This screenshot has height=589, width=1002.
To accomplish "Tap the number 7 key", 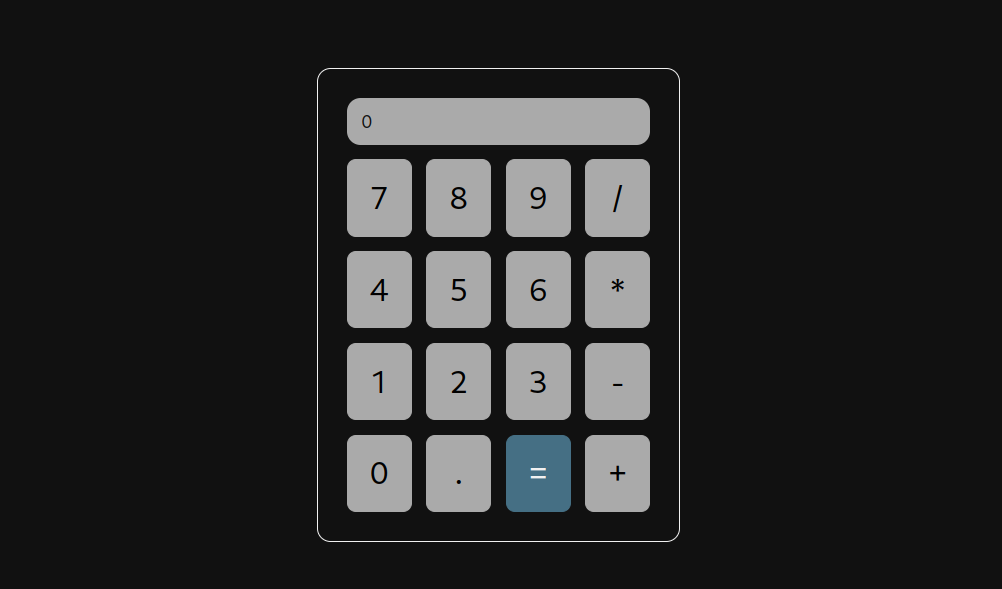I will pyautogui.click(x=379, y=198).
